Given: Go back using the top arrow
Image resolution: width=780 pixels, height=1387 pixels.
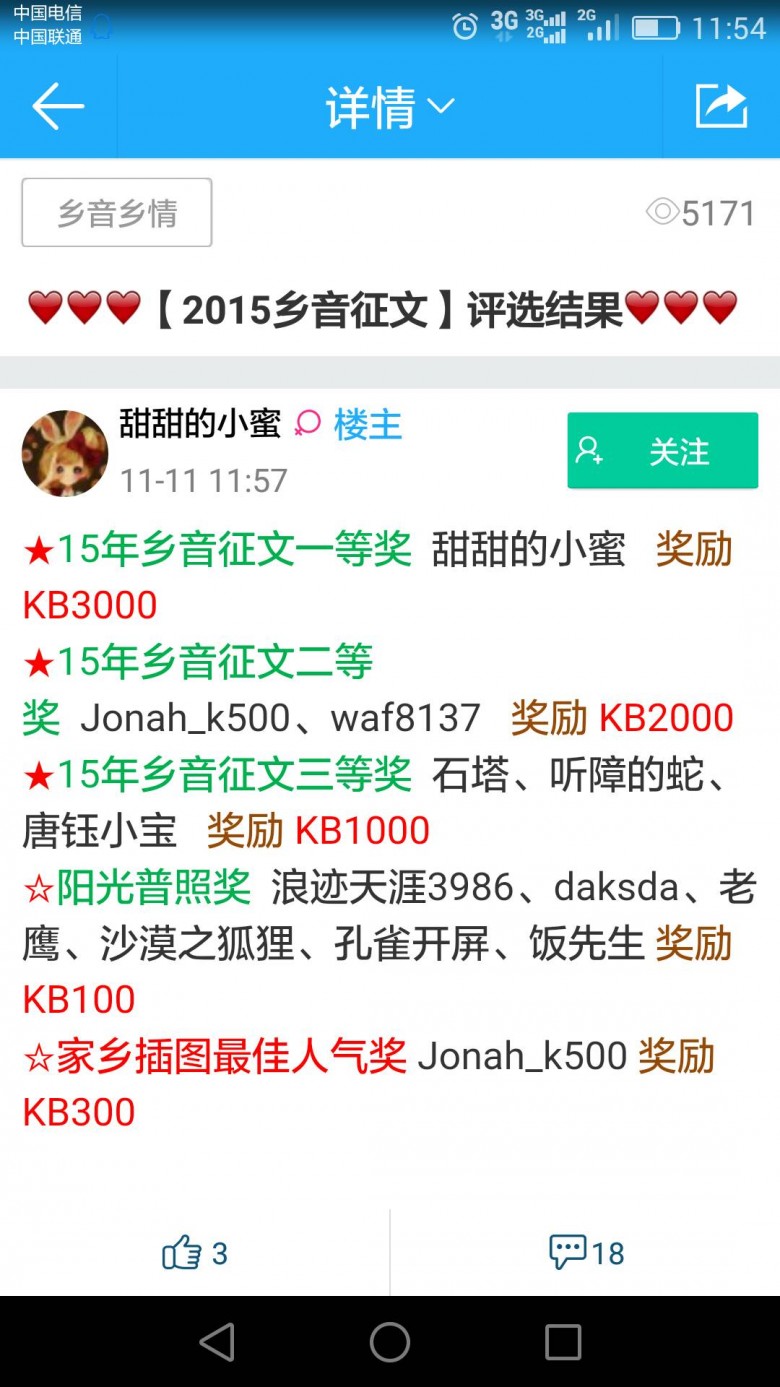Looking at the screenshot, I should (58, 107).
